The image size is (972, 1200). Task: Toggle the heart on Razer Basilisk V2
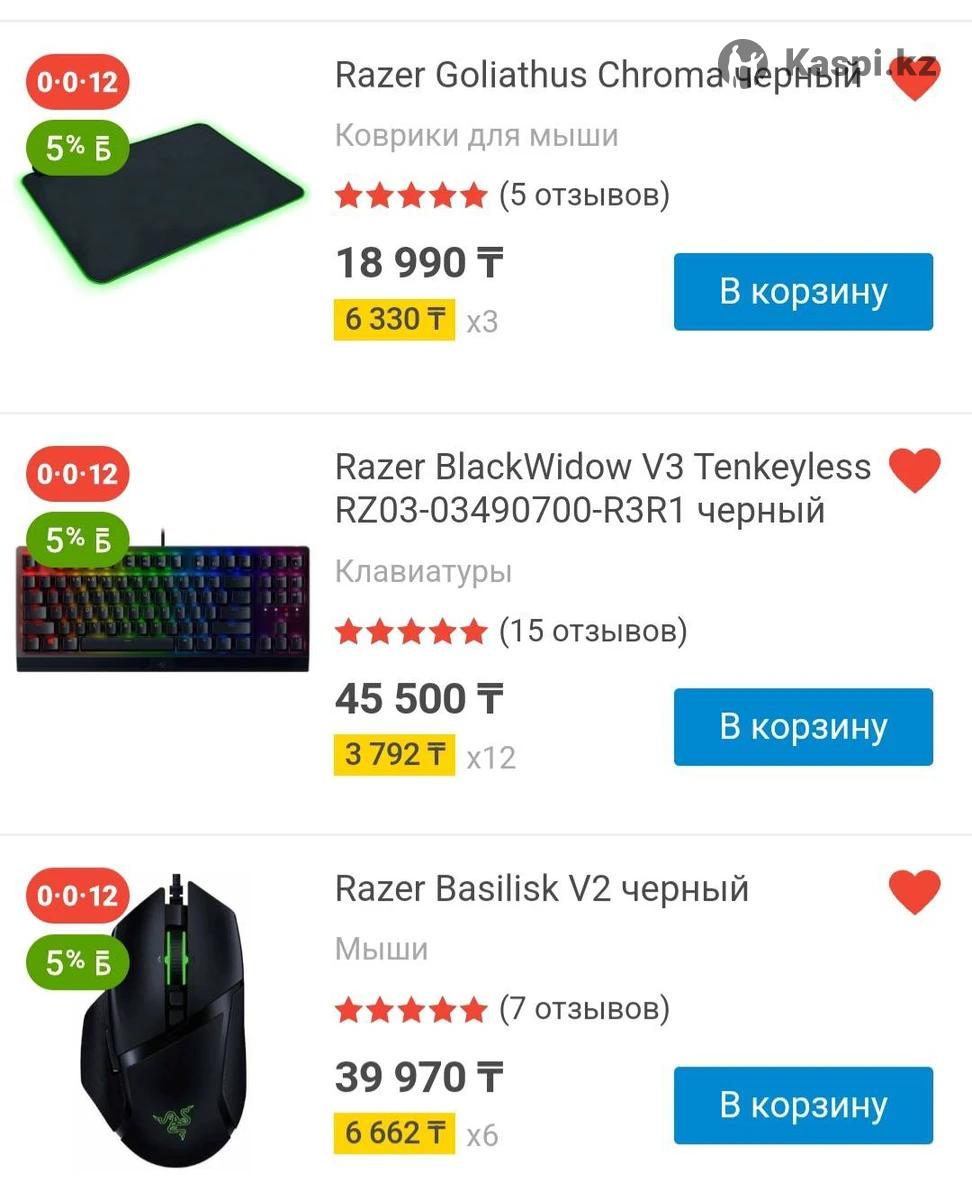[914, 892]
